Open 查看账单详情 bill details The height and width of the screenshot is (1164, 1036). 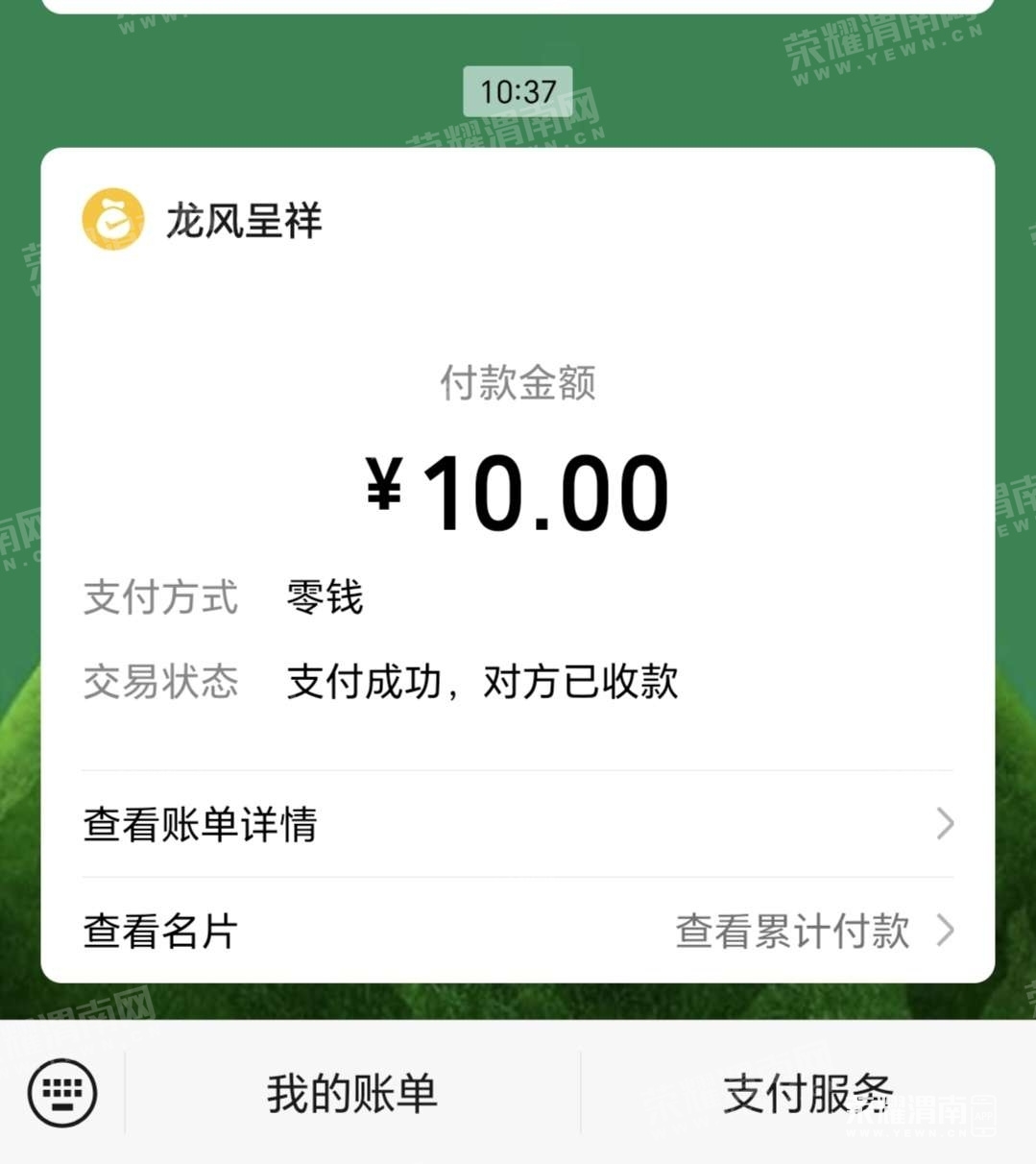[517, 824]
